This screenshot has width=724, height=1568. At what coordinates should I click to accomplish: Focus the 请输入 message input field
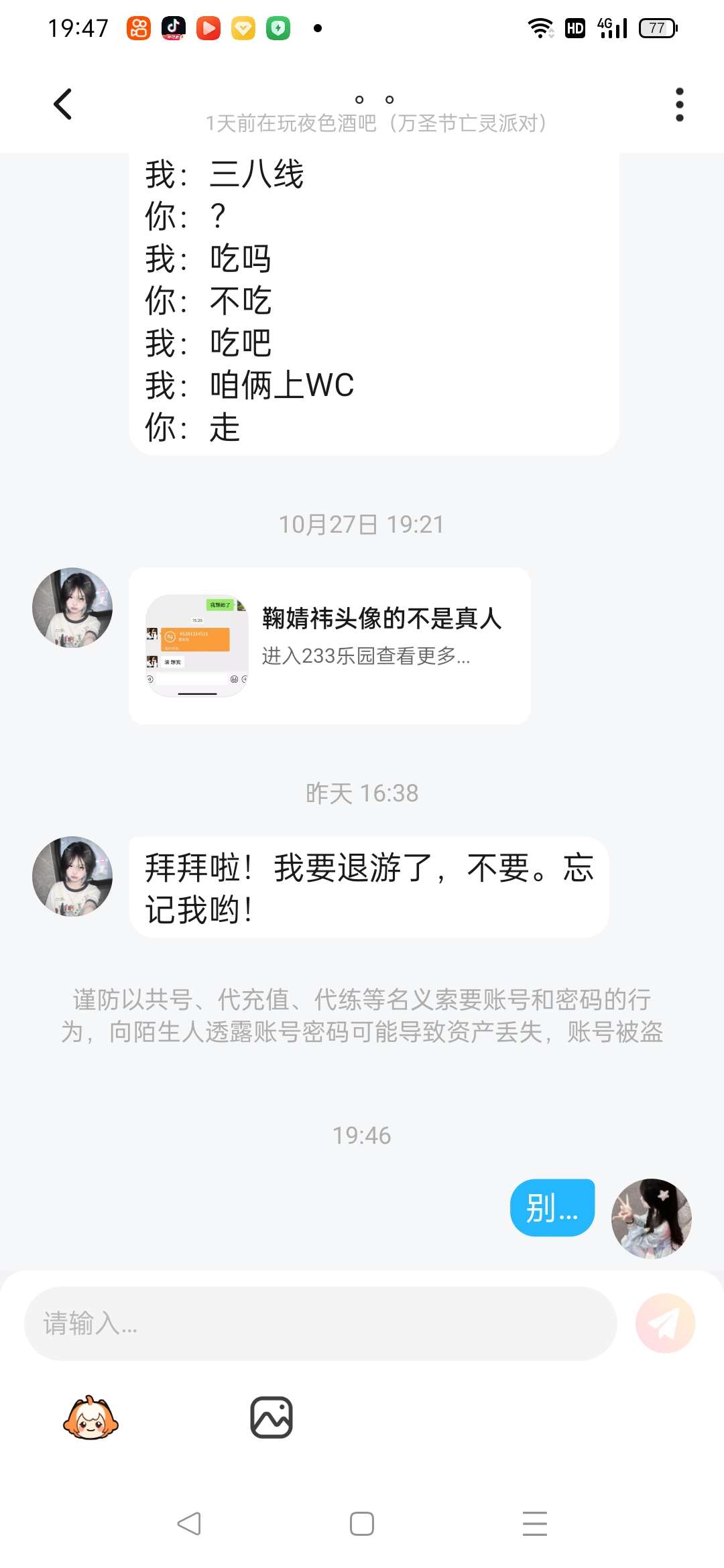click(320, 1323)
